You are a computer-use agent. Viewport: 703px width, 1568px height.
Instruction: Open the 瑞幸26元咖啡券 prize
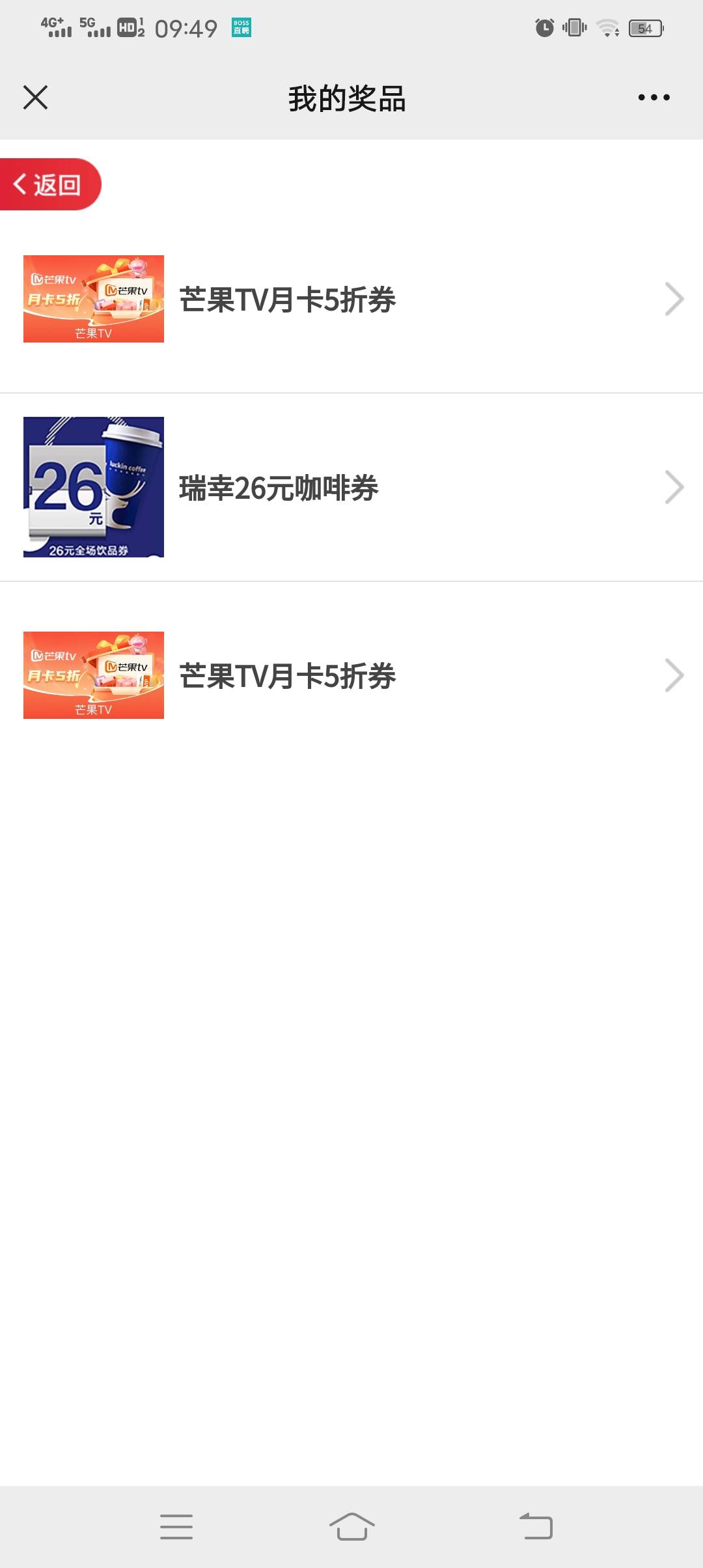tap(351, 487)
